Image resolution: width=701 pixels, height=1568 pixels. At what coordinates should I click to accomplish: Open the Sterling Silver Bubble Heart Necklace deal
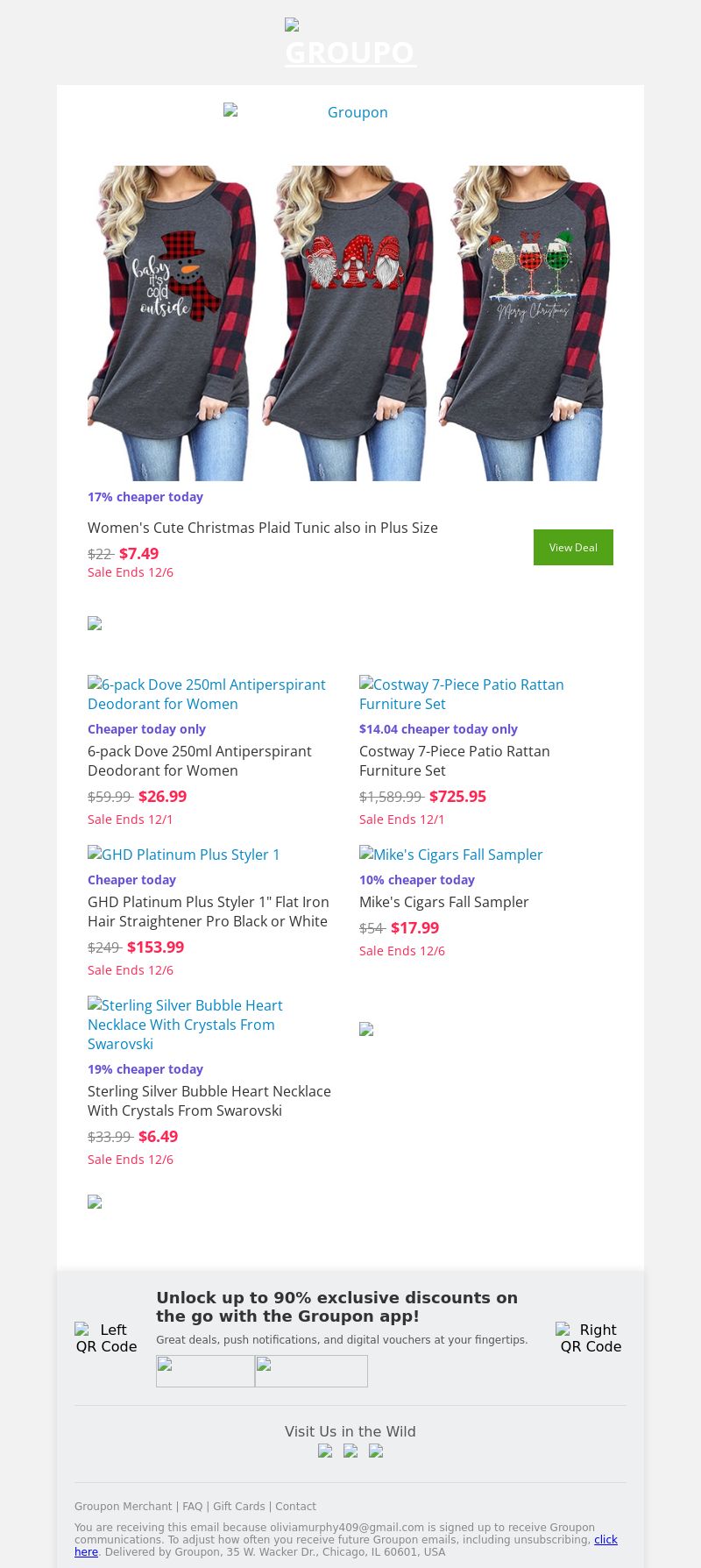click(185, 1025)
